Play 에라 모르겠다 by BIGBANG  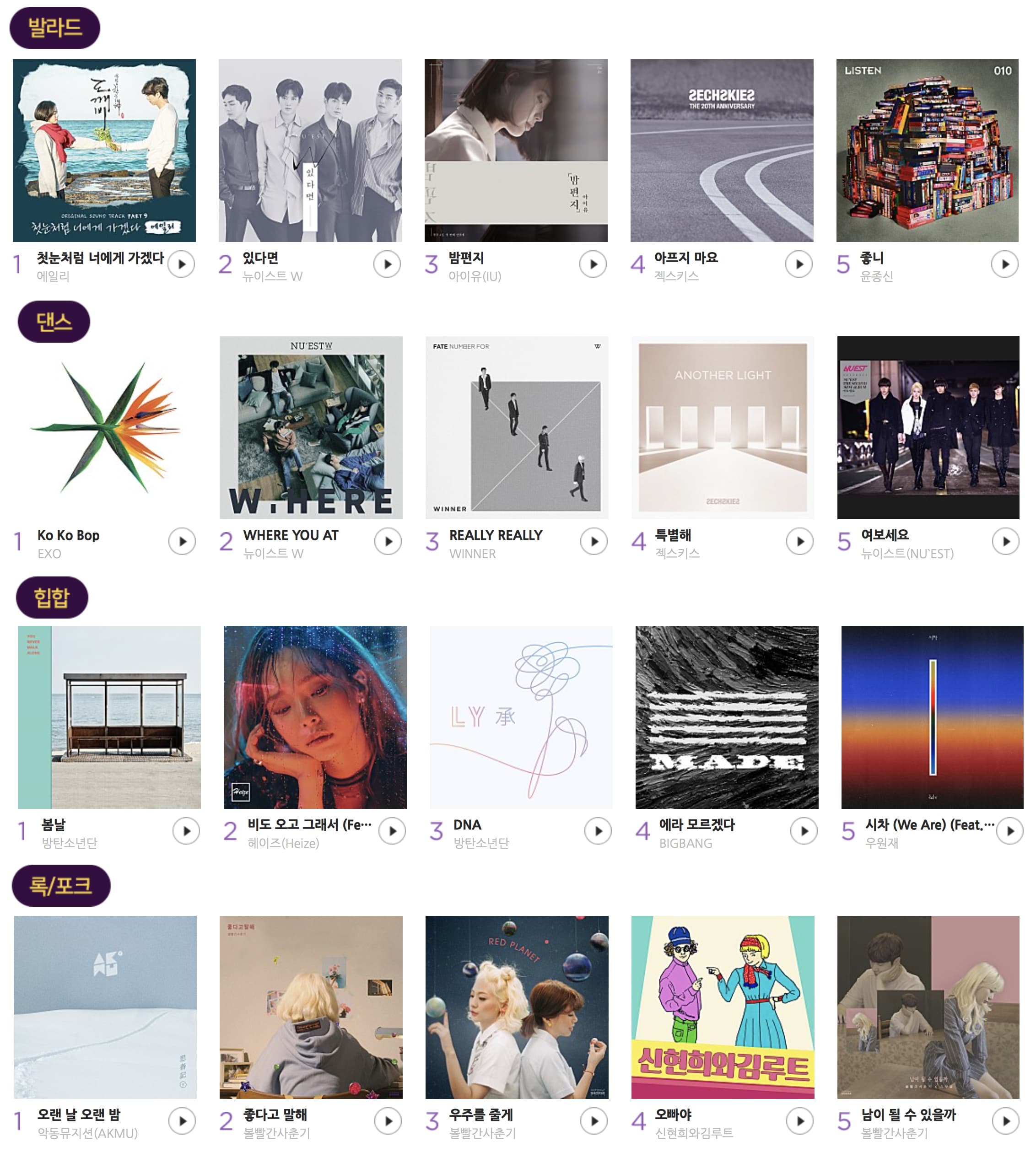point(804,832)
